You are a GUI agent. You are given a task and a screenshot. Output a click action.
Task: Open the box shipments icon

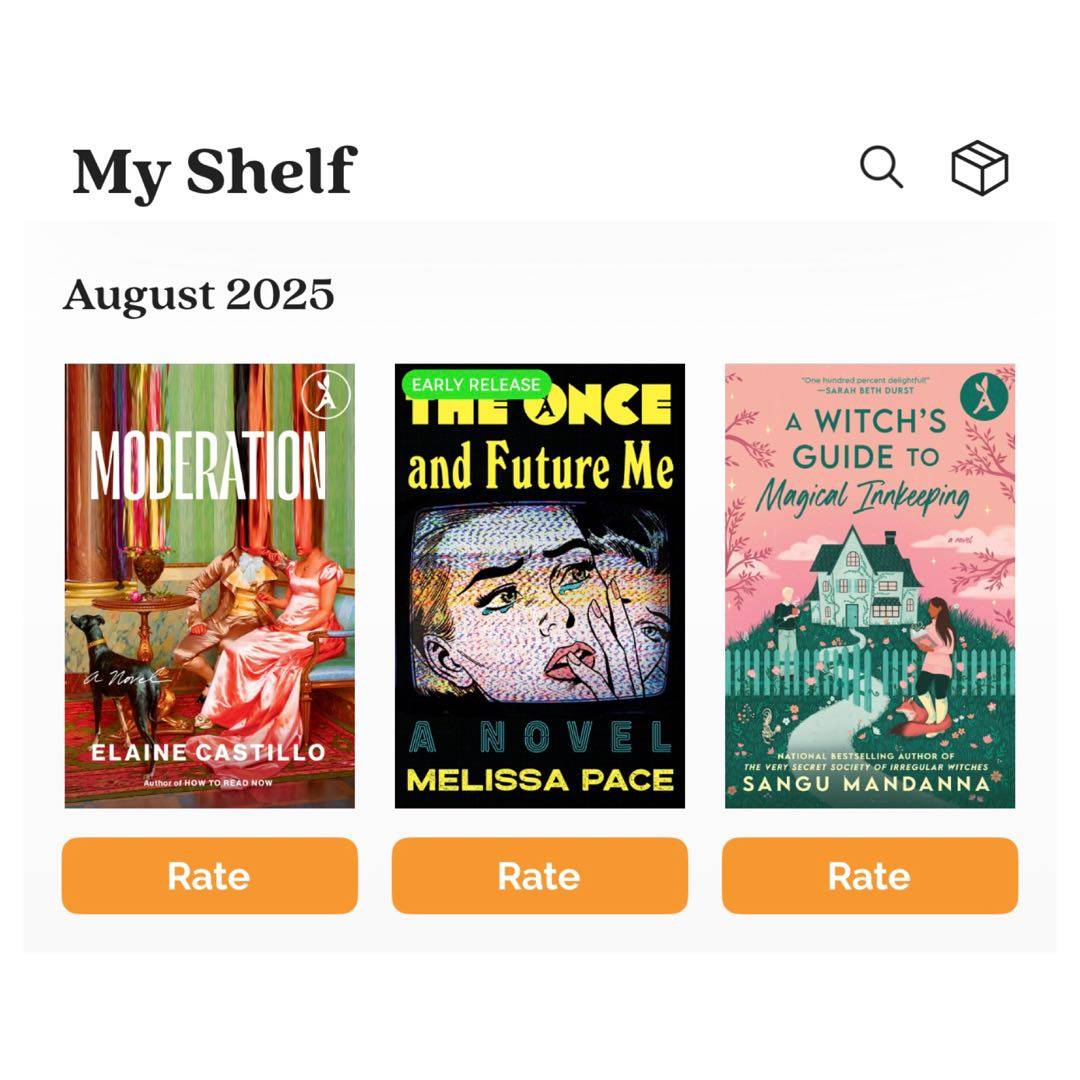(x=979, y=168)
